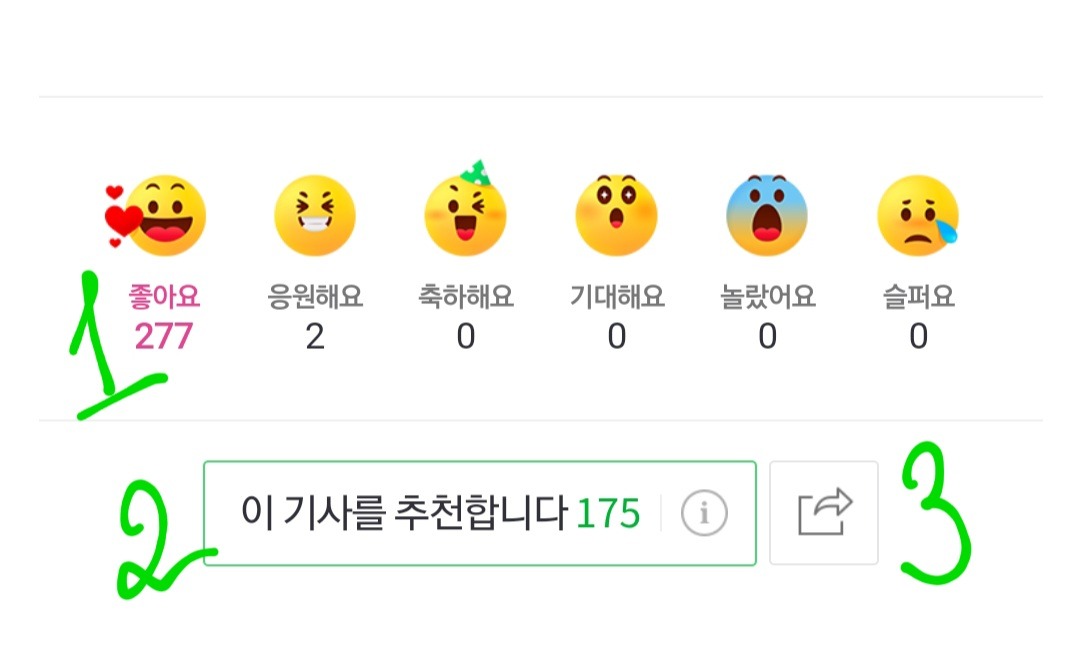Open the recommendation info icon
This screenshot has width=1080, height=657.
click(x=704, y=514)
